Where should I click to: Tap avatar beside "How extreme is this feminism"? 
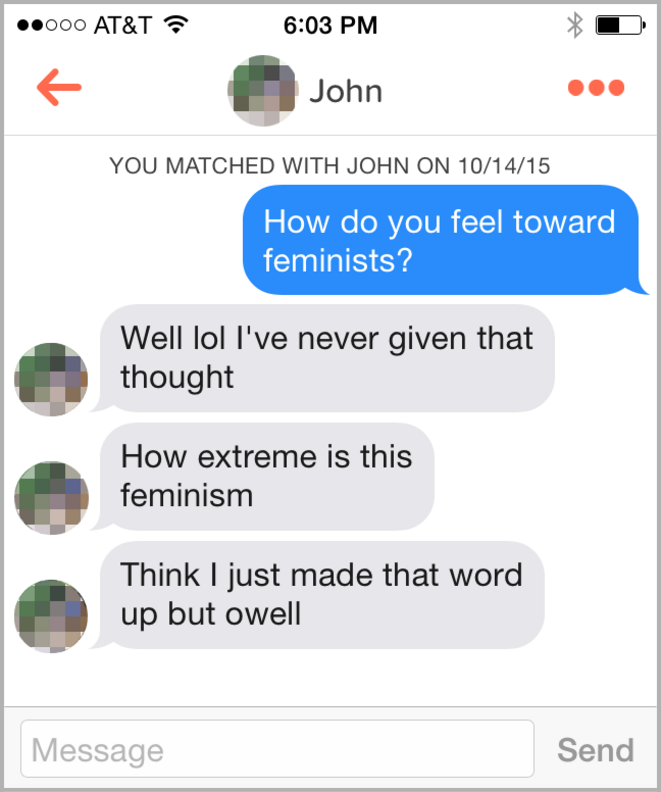pyautogui.click(x=51, y=498)
